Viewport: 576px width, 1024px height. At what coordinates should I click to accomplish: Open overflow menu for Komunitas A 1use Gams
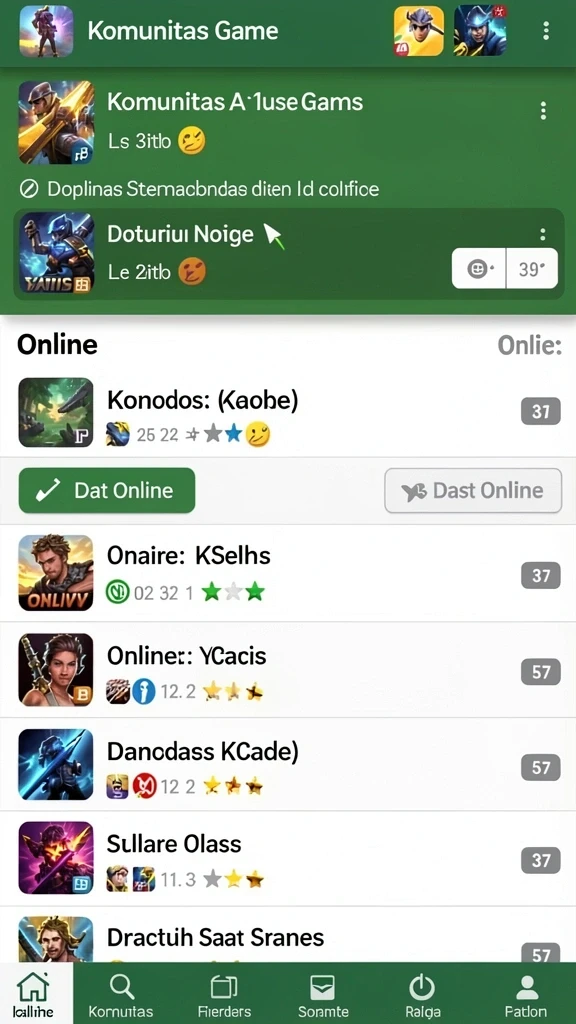pos(543,111)
